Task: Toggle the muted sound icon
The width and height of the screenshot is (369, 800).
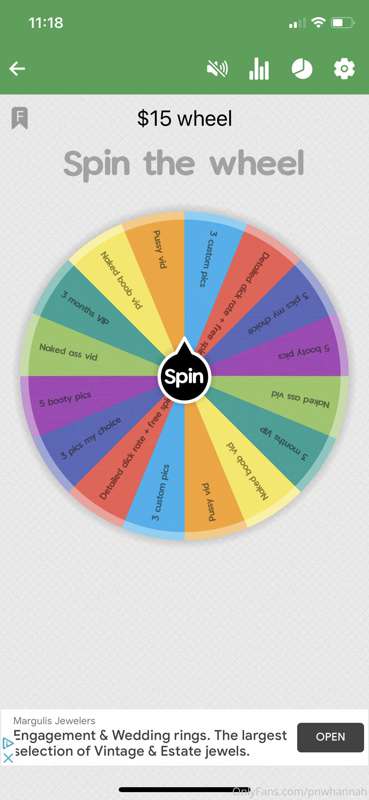Action: tap(217, 69)
